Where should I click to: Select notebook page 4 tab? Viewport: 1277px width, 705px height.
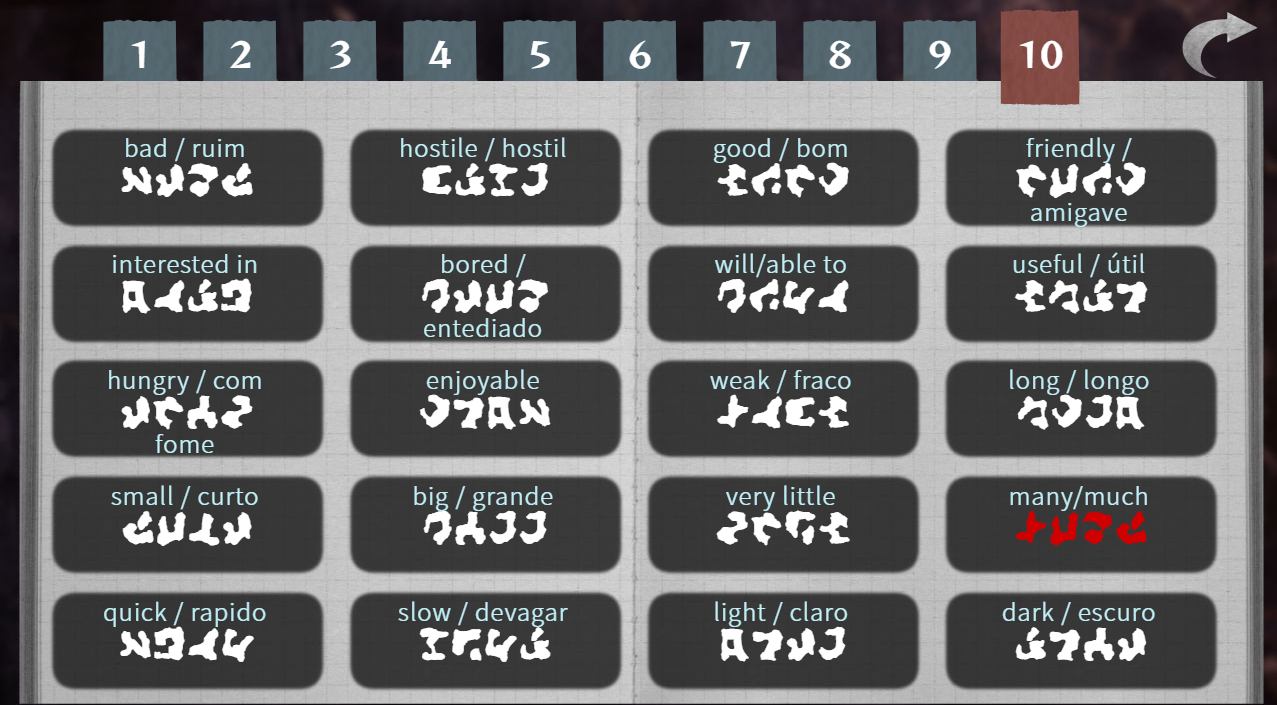coord(439,53)
